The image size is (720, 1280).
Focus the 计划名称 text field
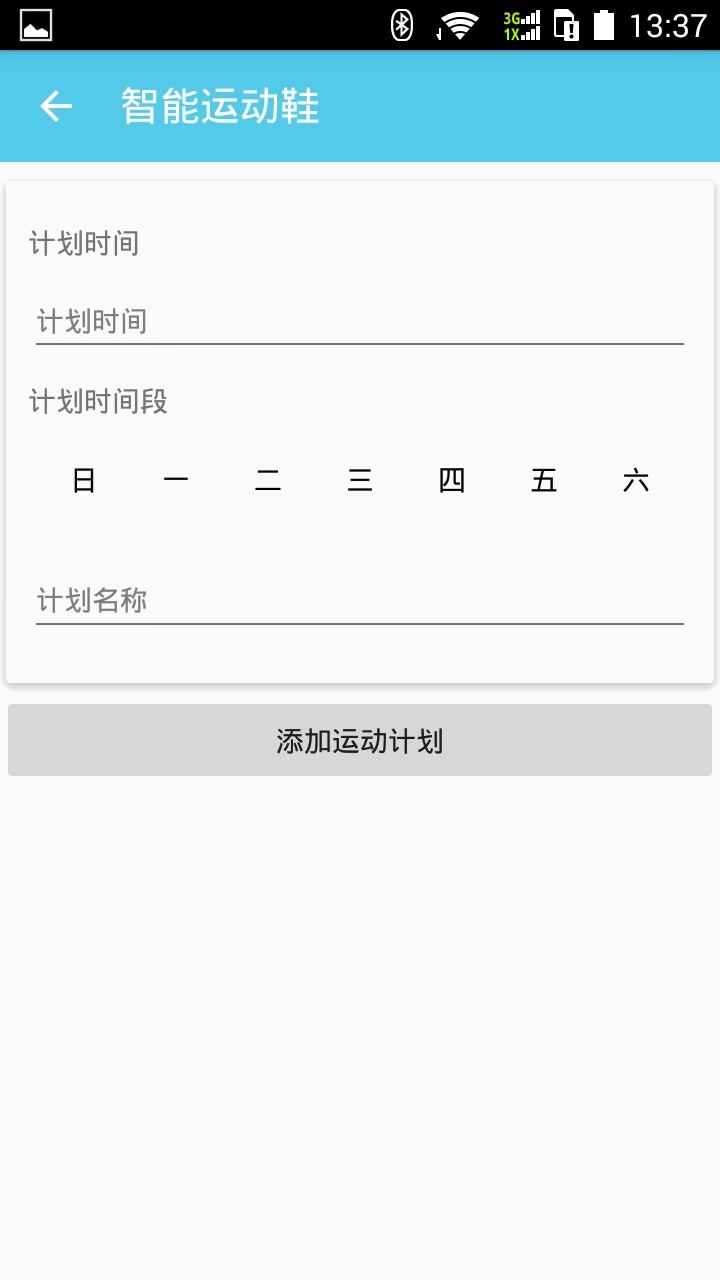[x=360, y=601]
